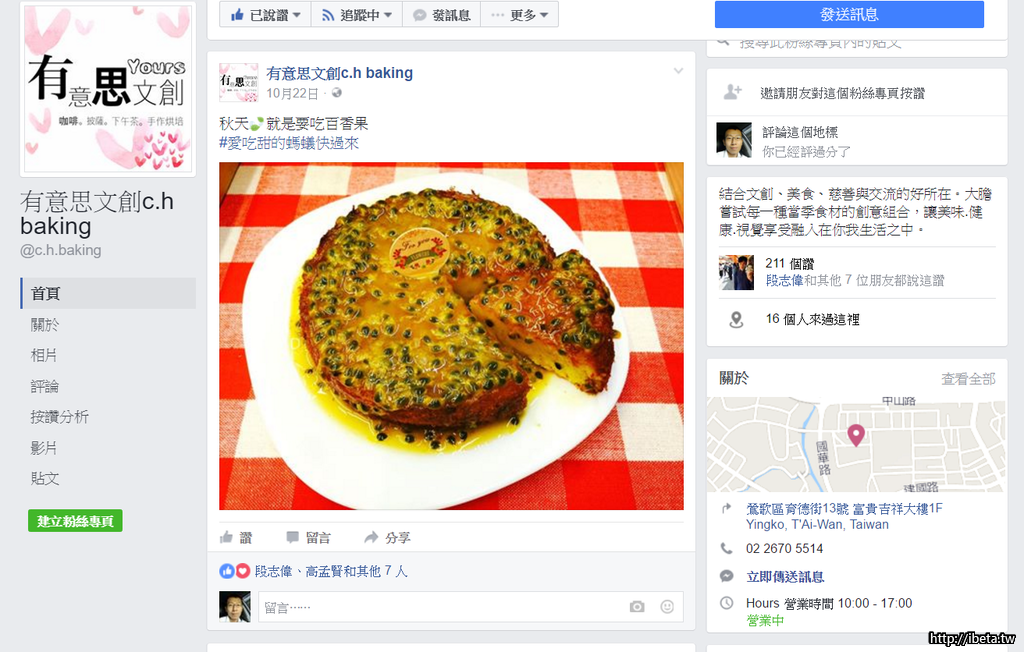Open the 評論 reviews tab
The height and width of the screenshot is (652, 1024).
[x=45, y=387]
